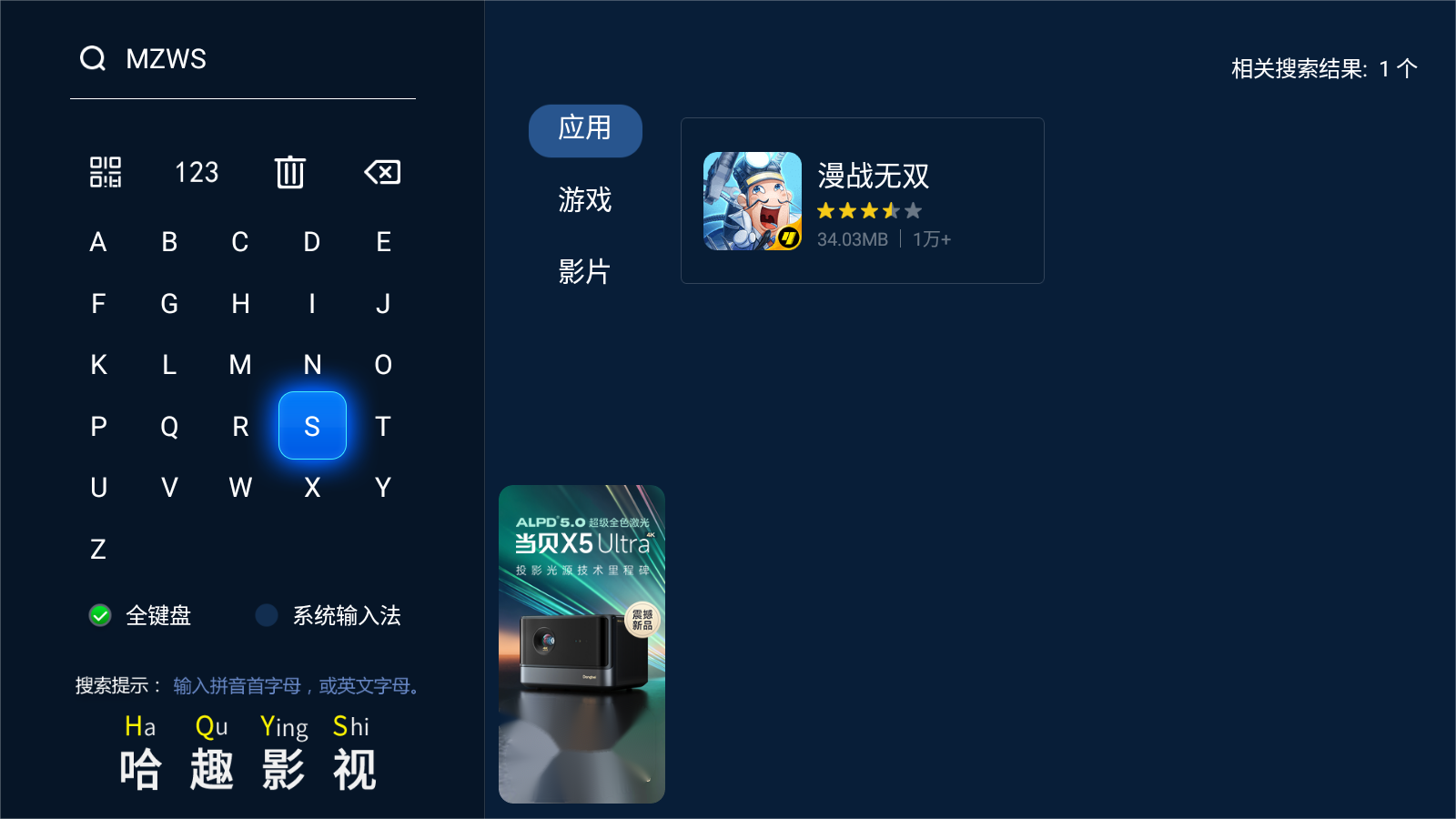Open the 漫战无双 app result
This screenshot has width=1456, height=819.
(x=862, y=200)
